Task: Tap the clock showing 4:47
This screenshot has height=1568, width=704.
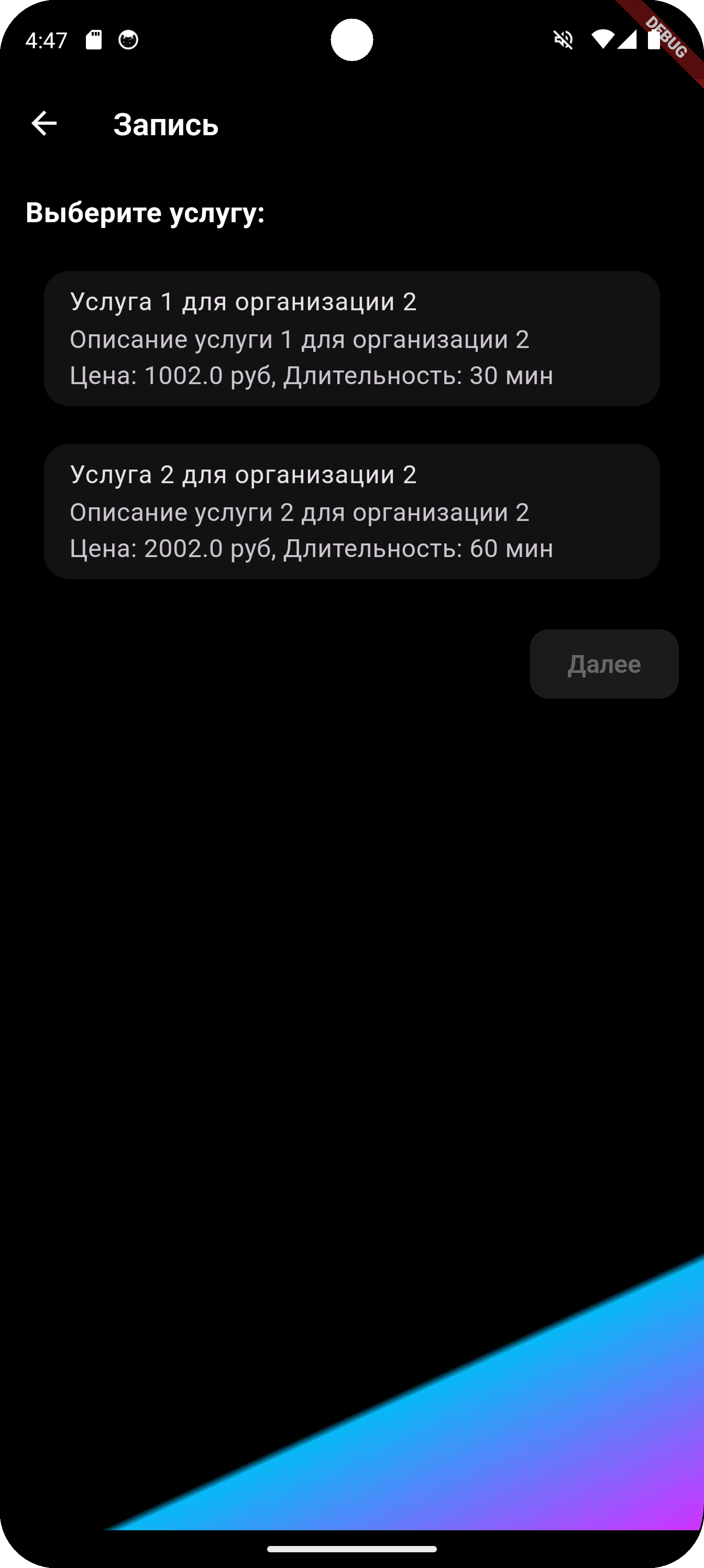Action: tap(46, 40)
